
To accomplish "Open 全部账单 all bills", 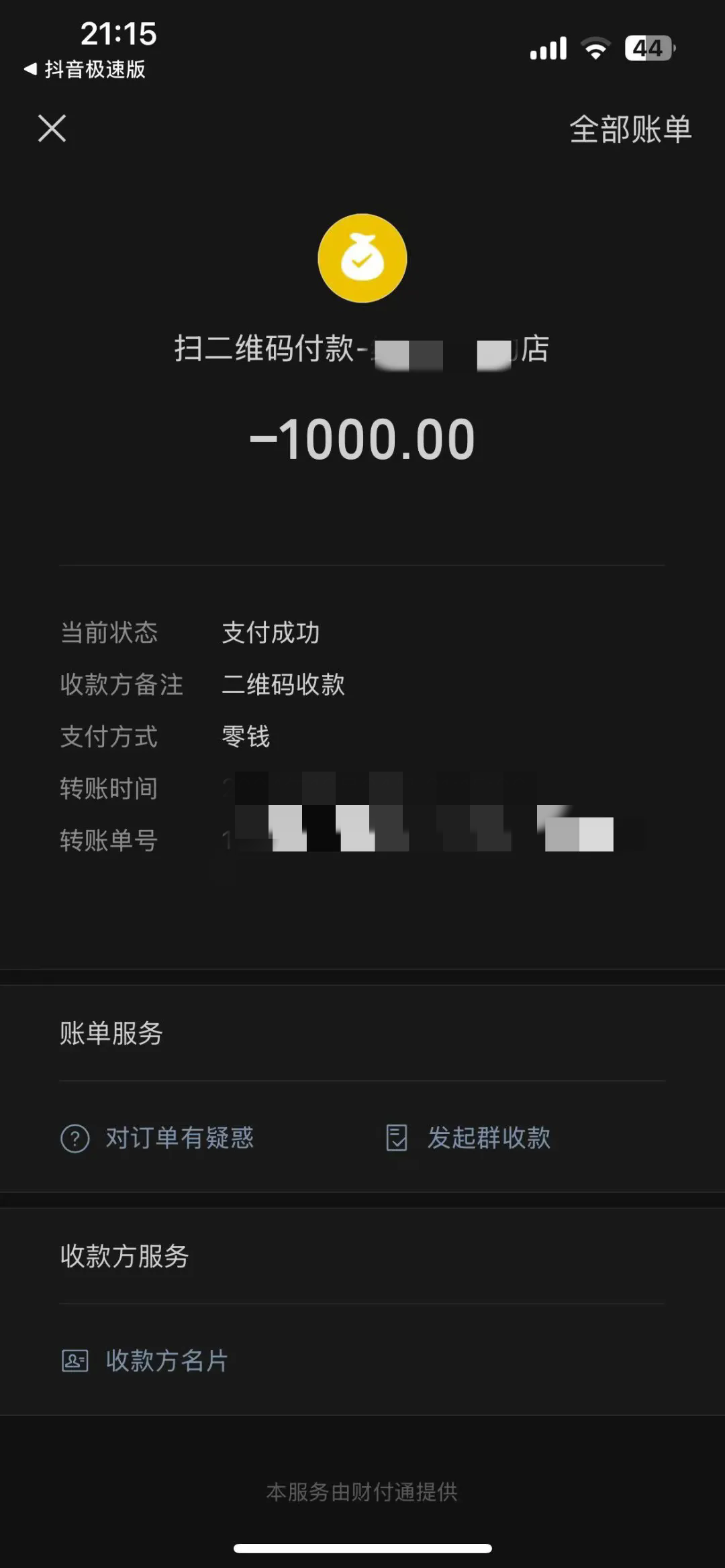I will (630, 129).
